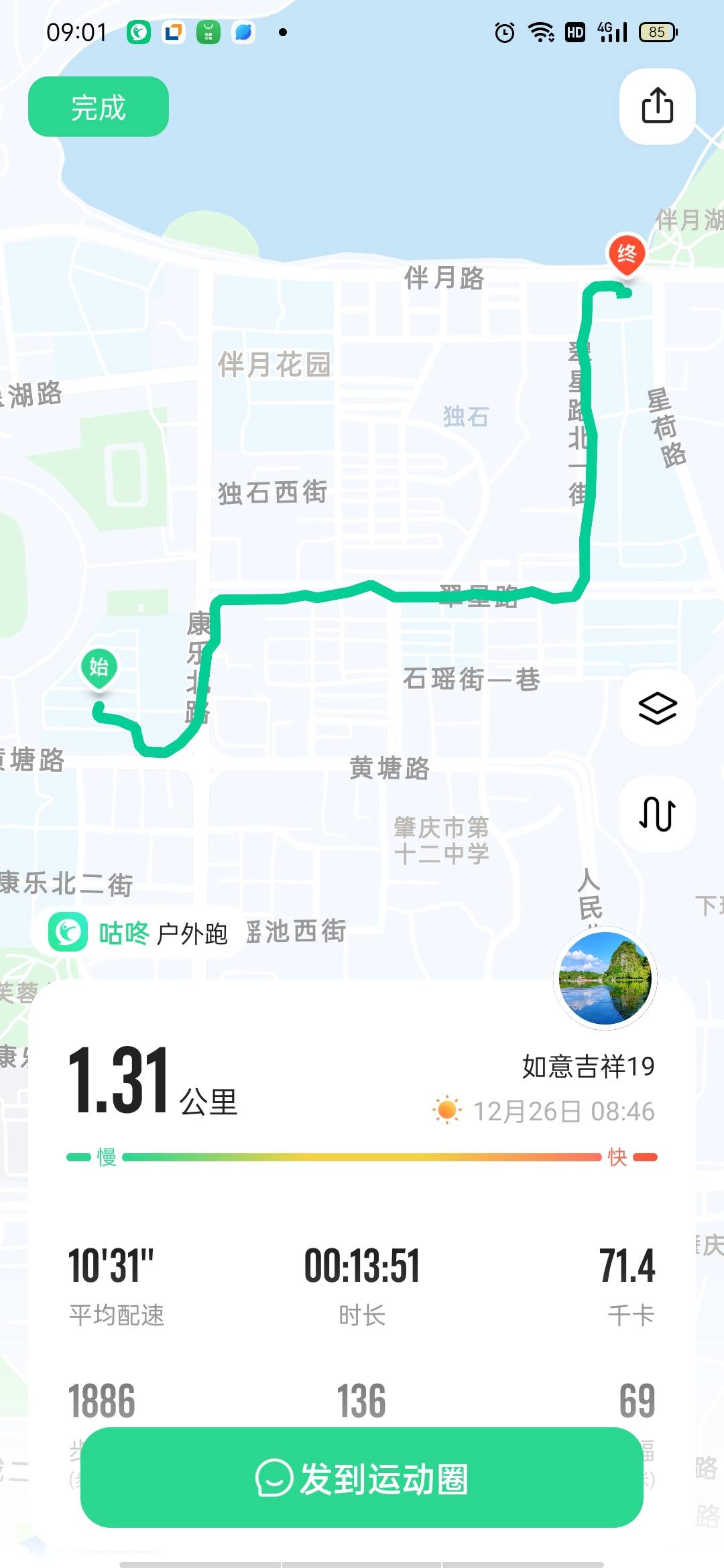The height and width of the screenshot is (1568, 724).
Task: Tap the 完成 button
Action: (x=98, y=106)
